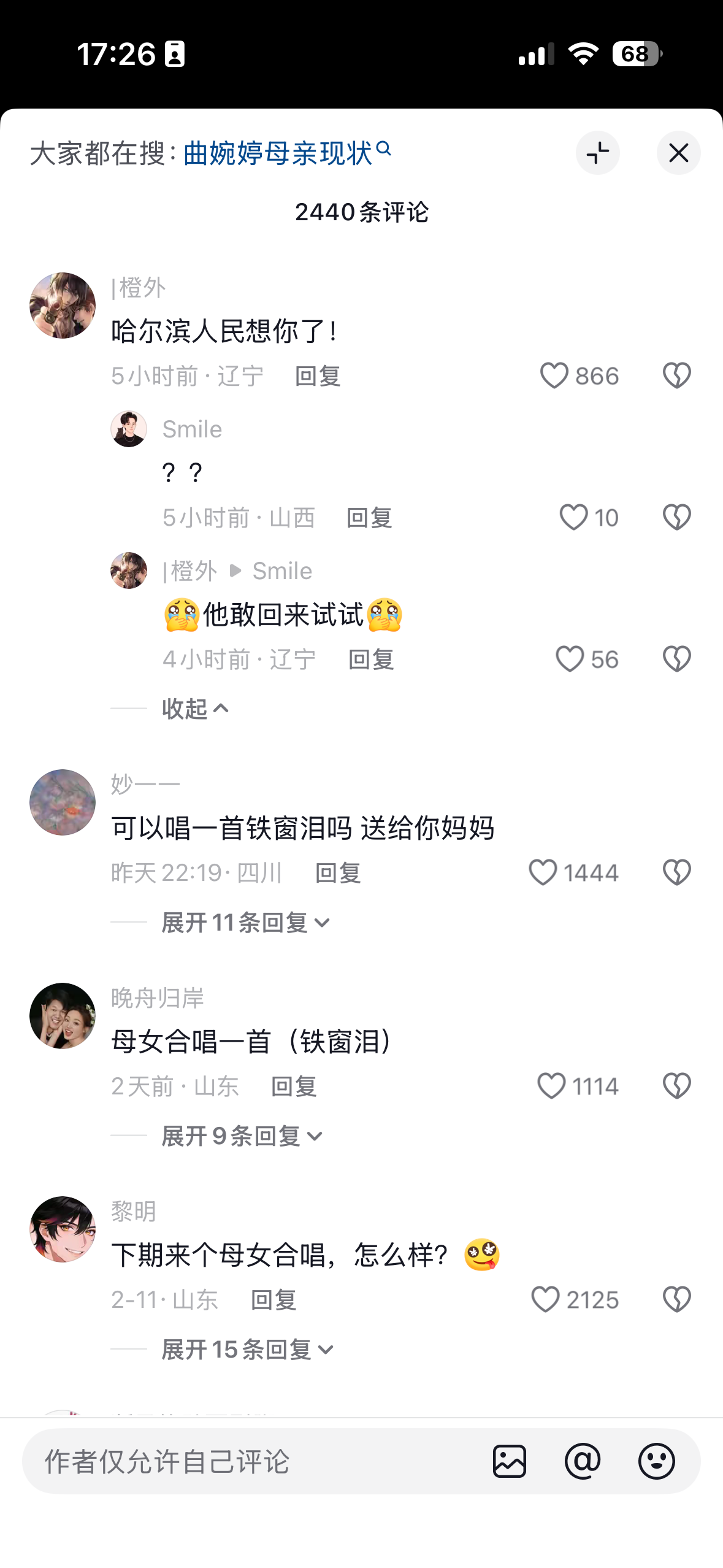Open the trending search 曲婉婷母亲现状
The height and width of the screenshot is (1568, 723).
coord(287,153)
